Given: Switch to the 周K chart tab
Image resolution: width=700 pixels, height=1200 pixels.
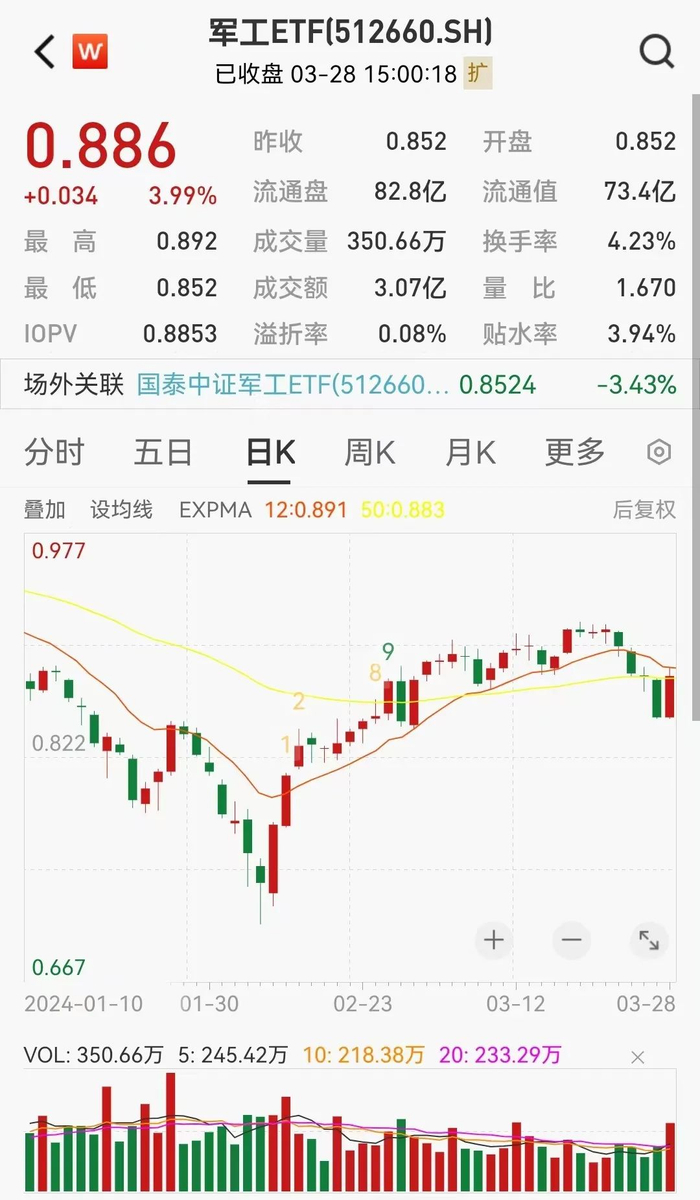Looking at the screenshot, I should pos(369,453).
